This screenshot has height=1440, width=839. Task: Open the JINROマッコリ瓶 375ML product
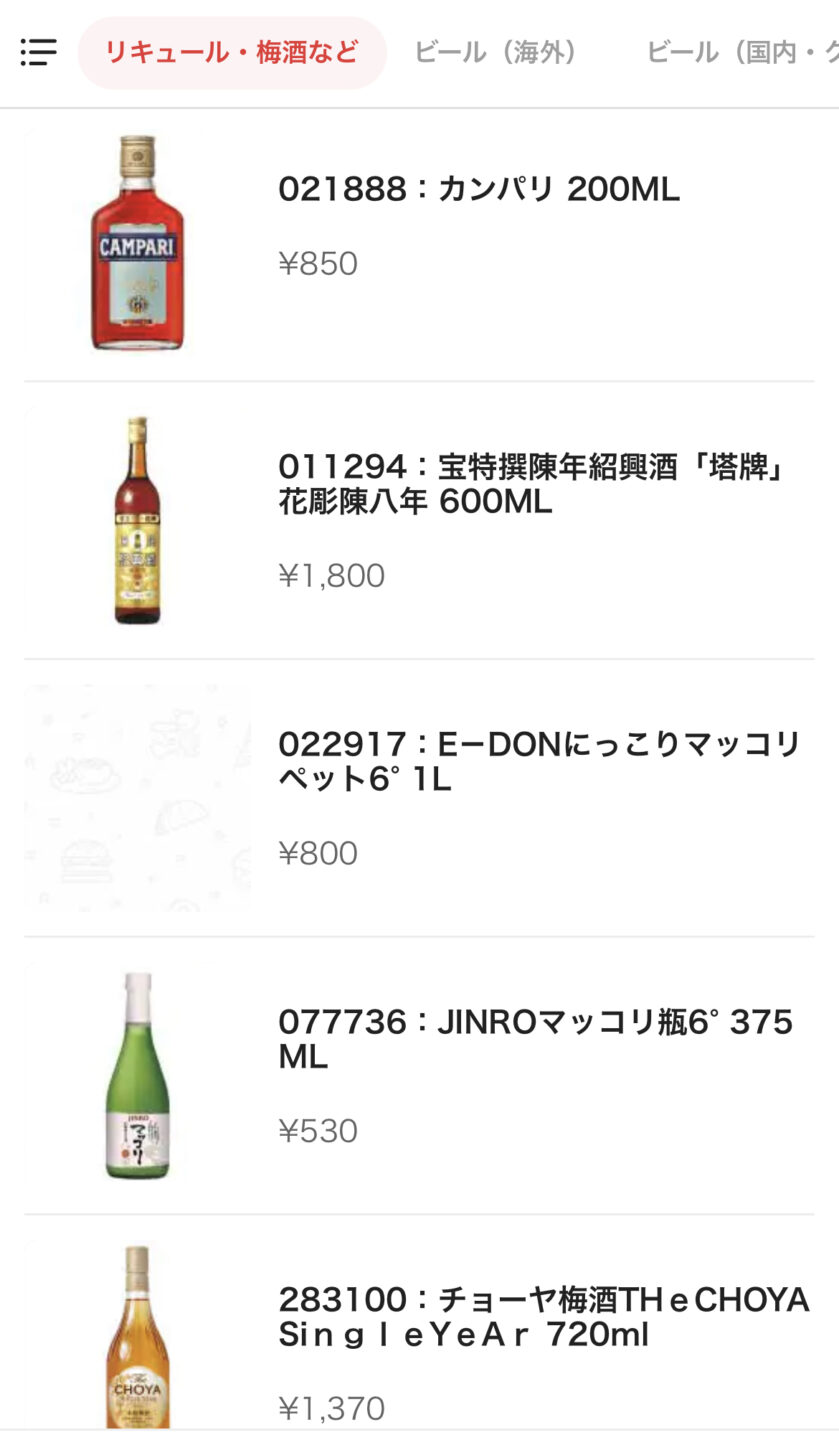coord(419,1076)
